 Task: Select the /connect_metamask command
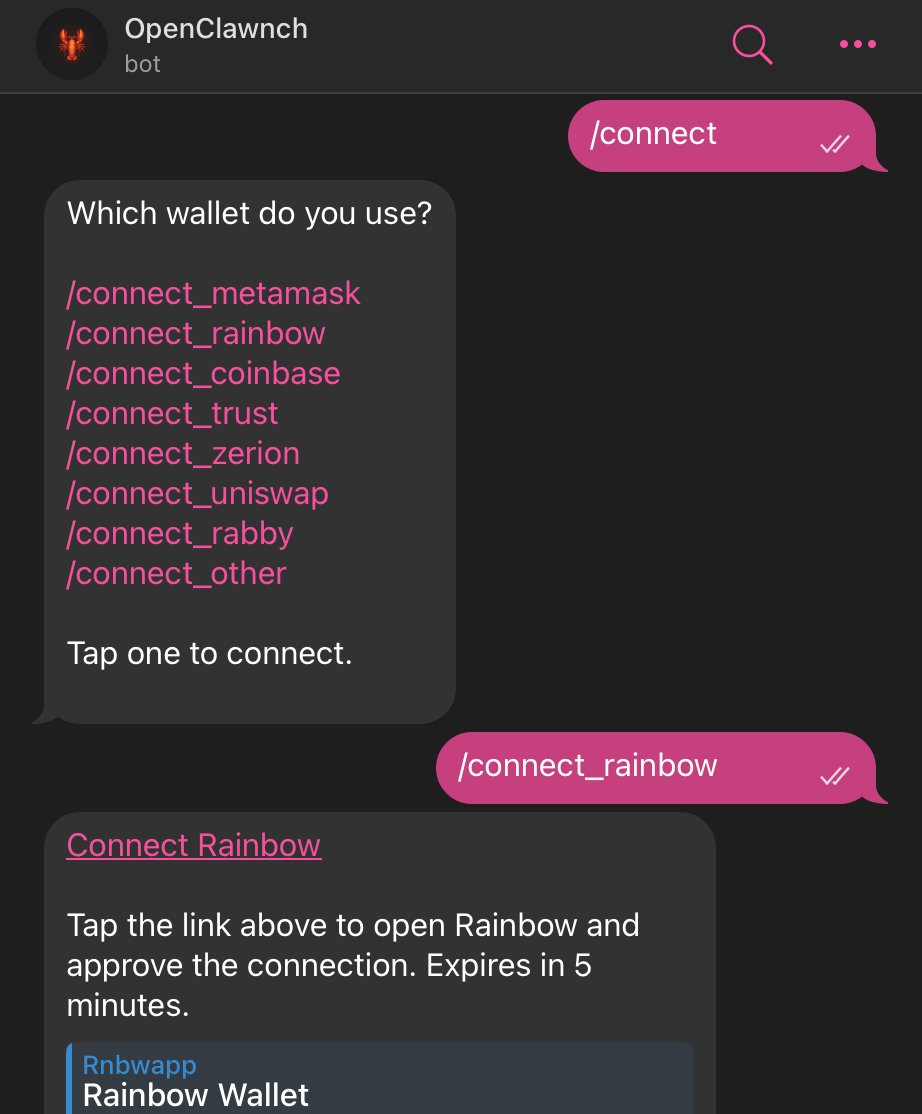coord(213,294)
